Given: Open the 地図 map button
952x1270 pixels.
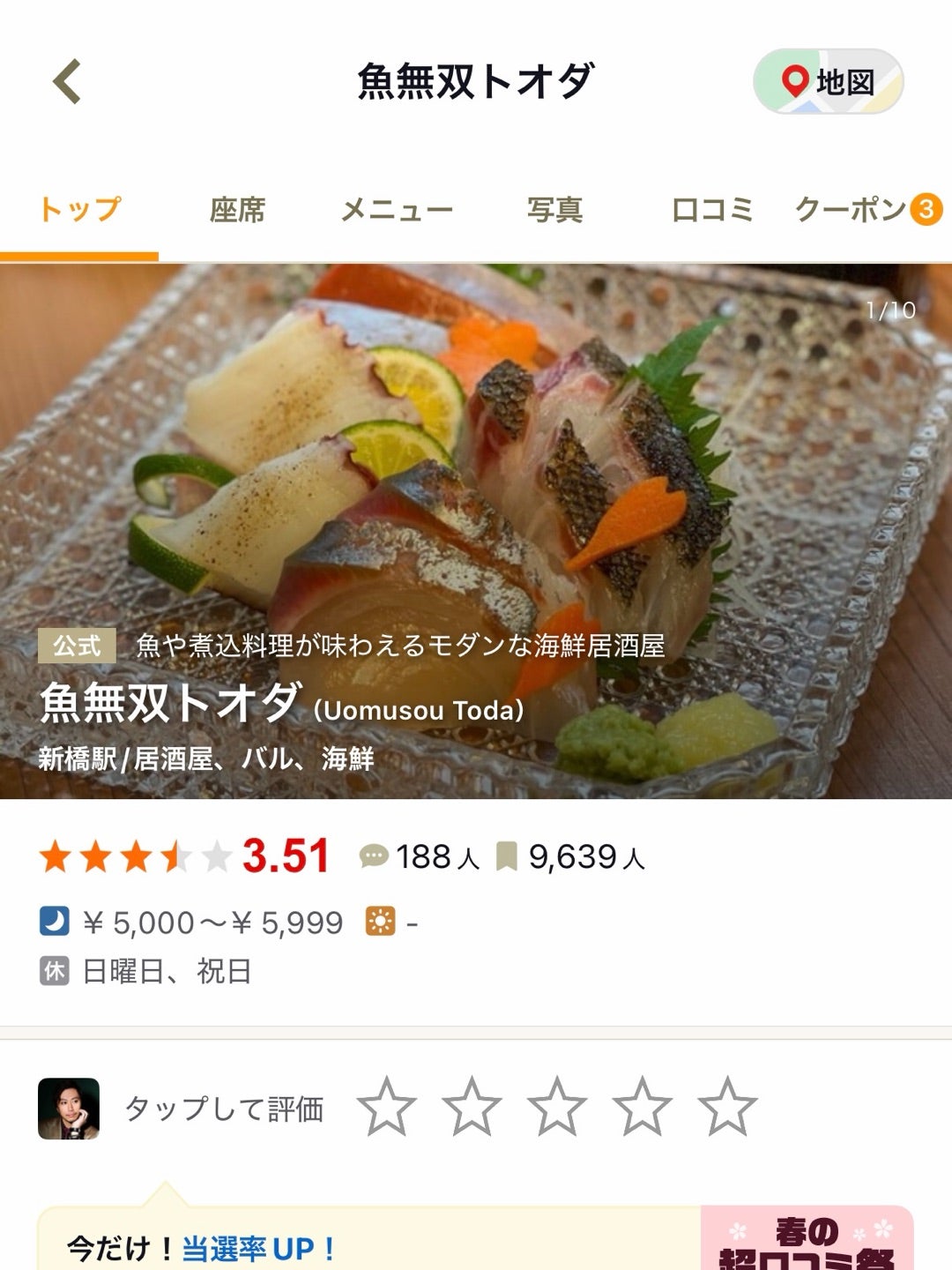Looking at the screenshot, I should click(x=828, y=82).
